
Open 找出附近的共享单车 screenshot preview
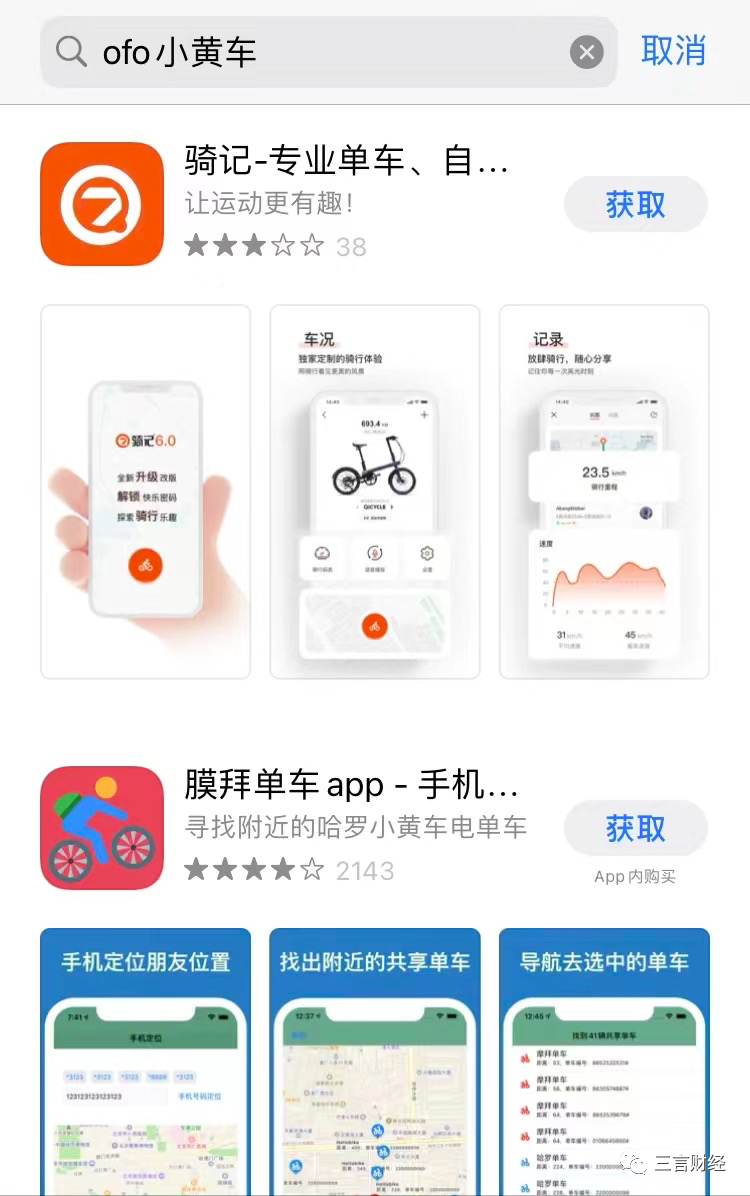[x=375, y=1060]
